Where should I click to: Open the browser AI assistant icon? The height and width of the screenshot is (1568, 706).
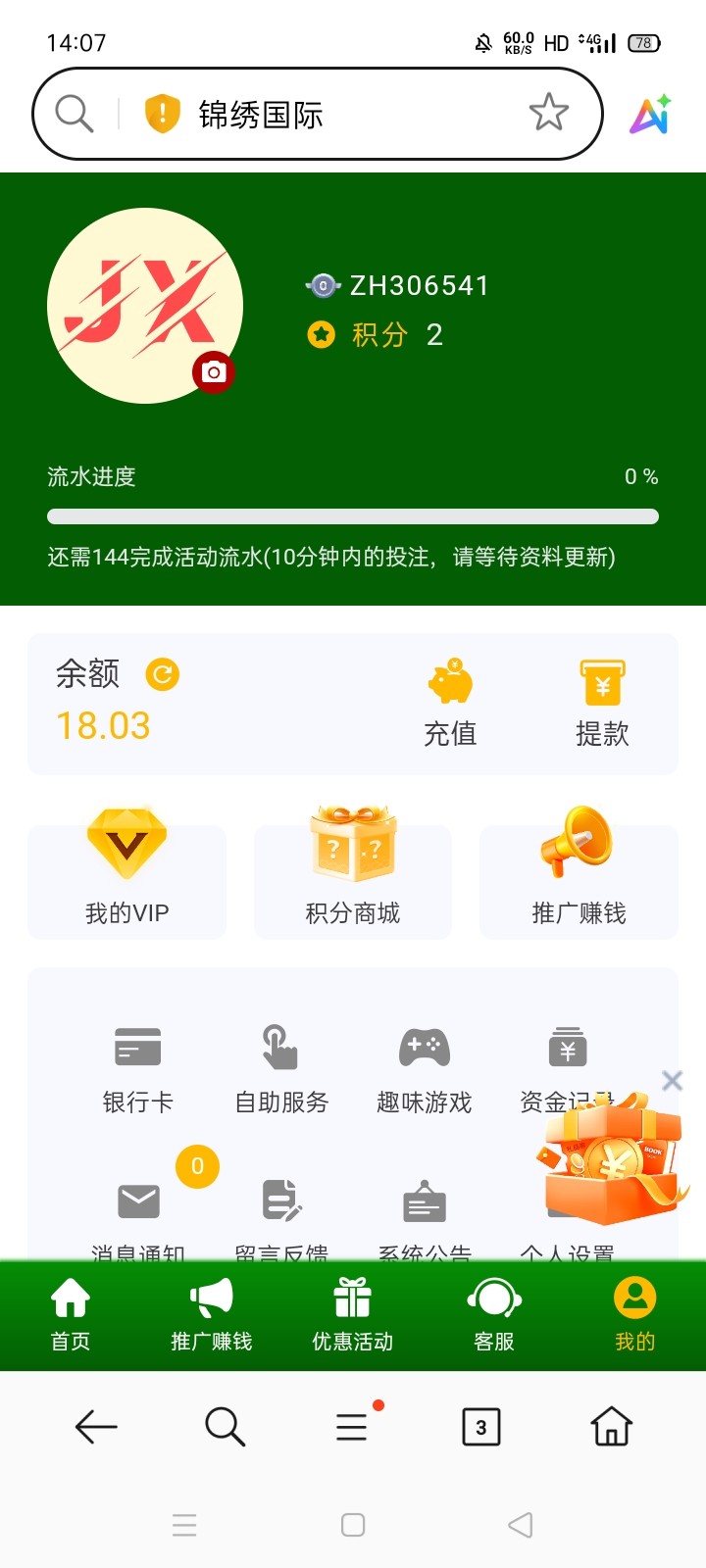coord(650,115)
